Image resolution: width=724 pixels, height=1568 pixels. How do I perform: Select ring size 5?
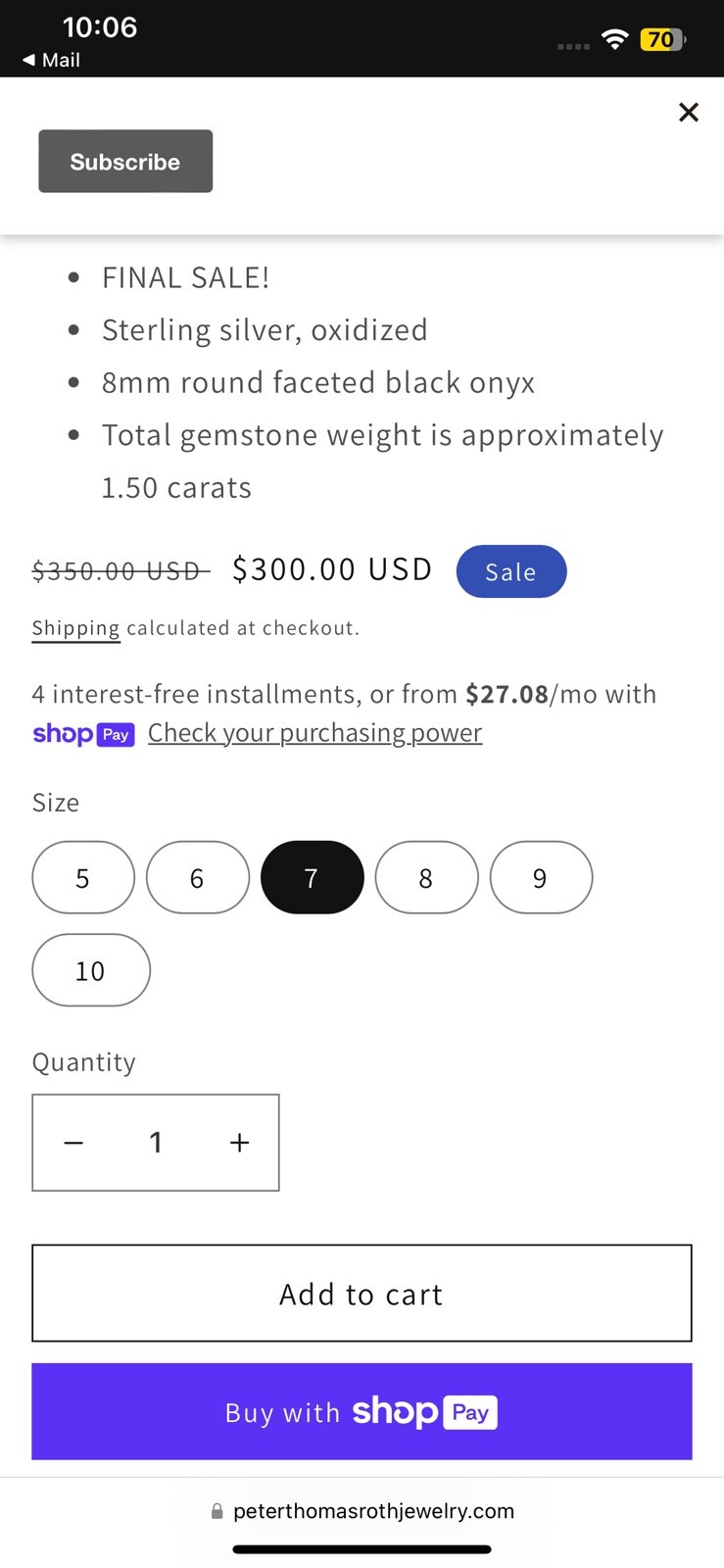coord(83,877)
